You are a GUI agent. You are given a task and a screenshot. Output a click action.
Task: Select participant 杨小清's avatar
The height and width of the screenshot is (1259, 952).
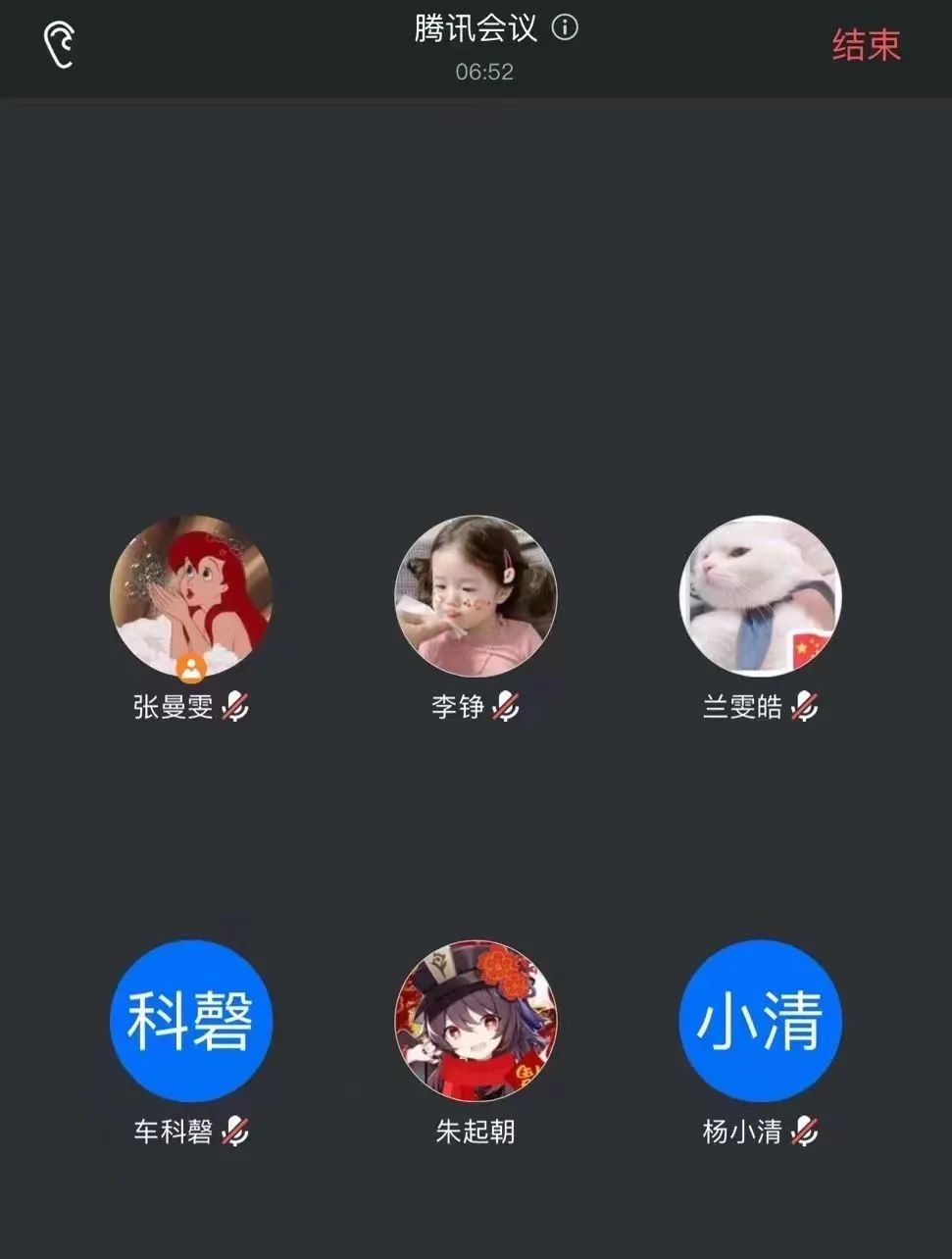pyautogui.click(x=760, y=1021)
